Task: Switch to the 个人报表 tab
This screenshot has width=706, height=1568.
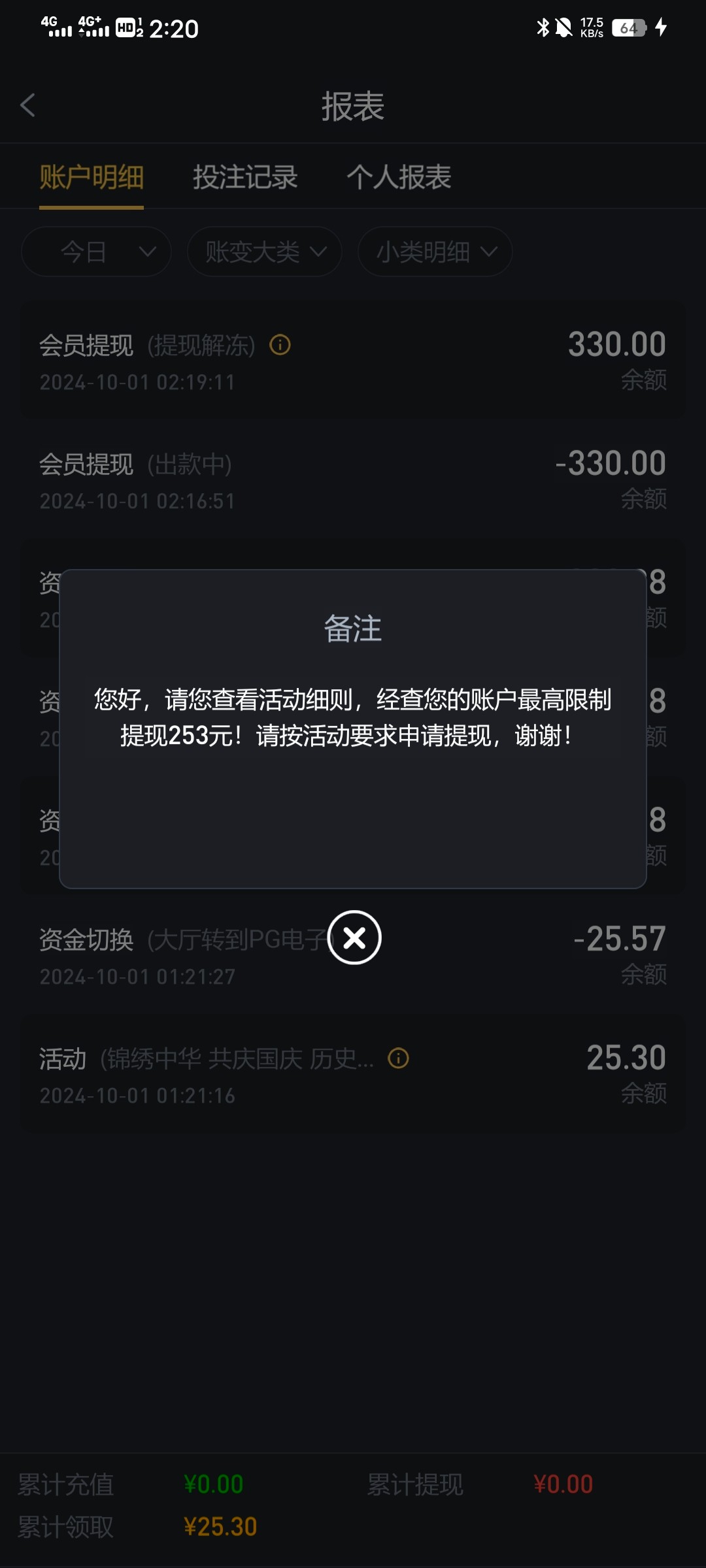Action: (x=399, y=177)
